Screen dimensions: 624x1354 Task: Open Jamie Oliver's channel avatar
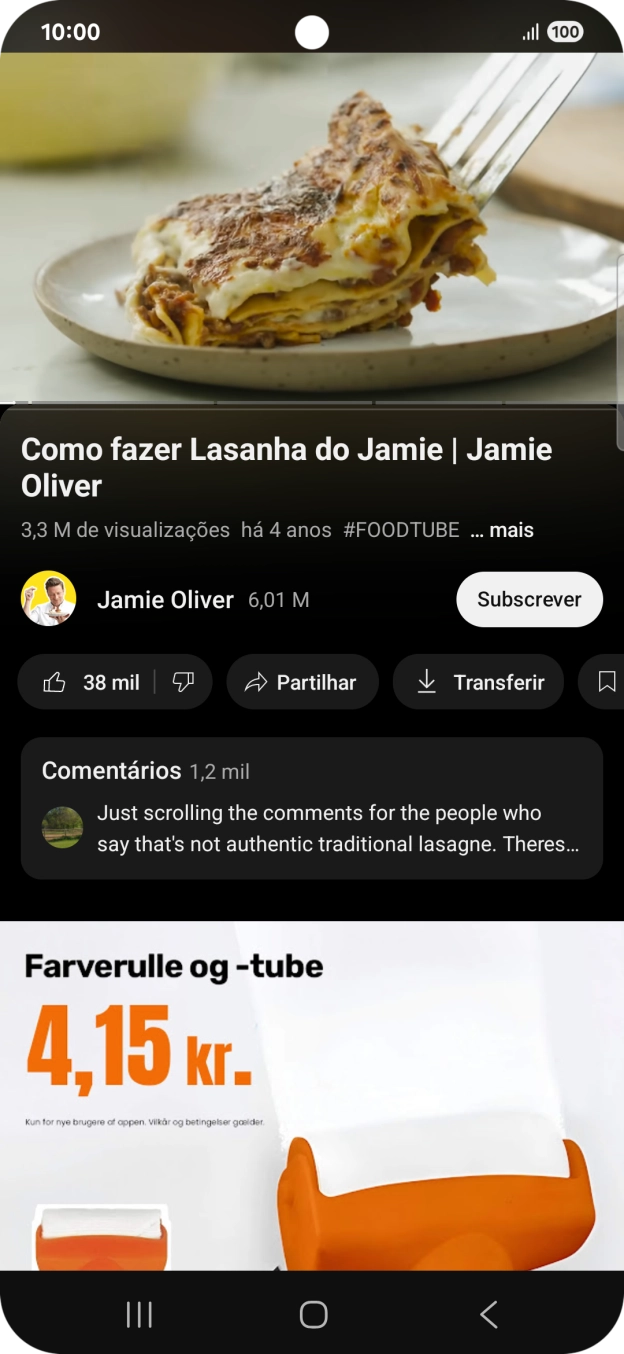pyautogui.click(x=49, y=599)
